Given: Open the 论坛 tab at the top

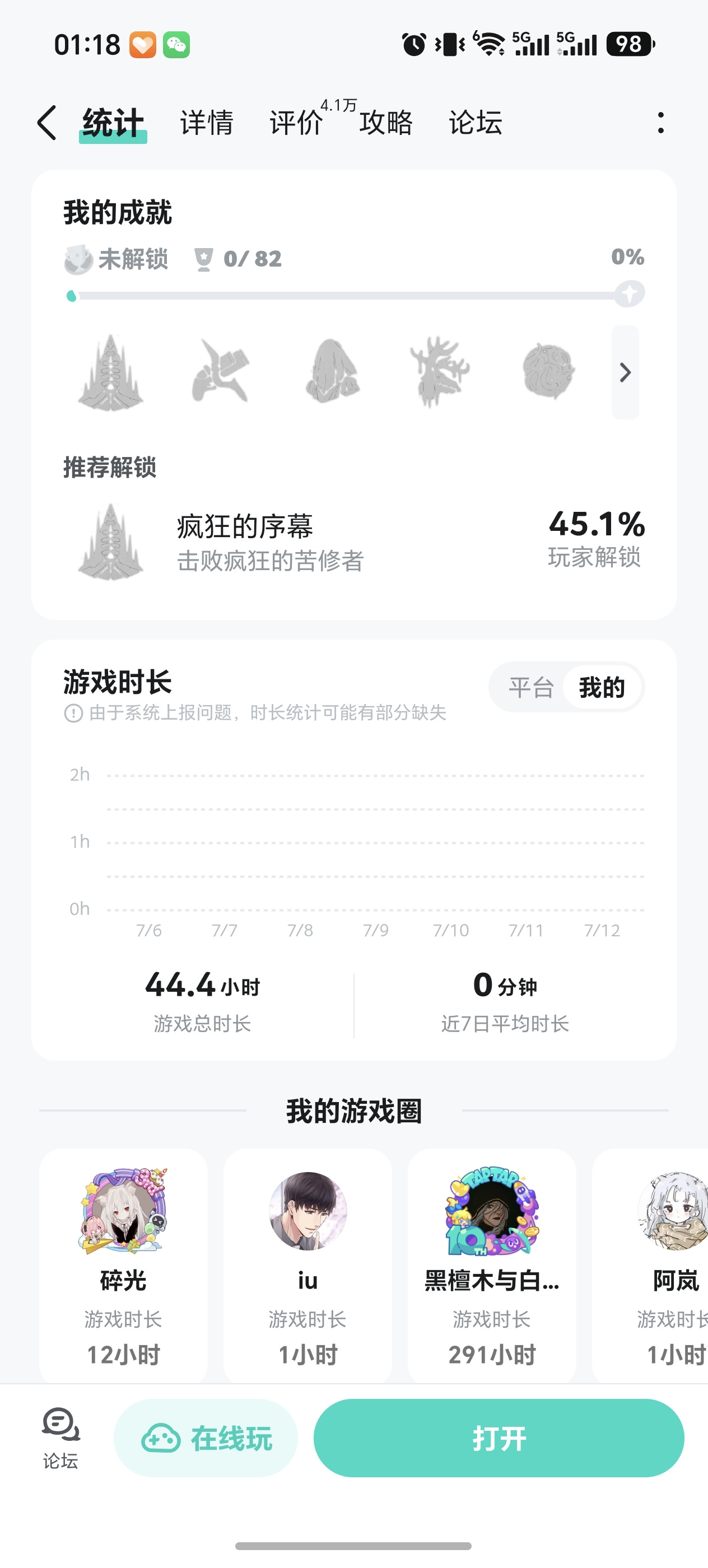Looking at the screenshot, I should (x=476, y=122).
